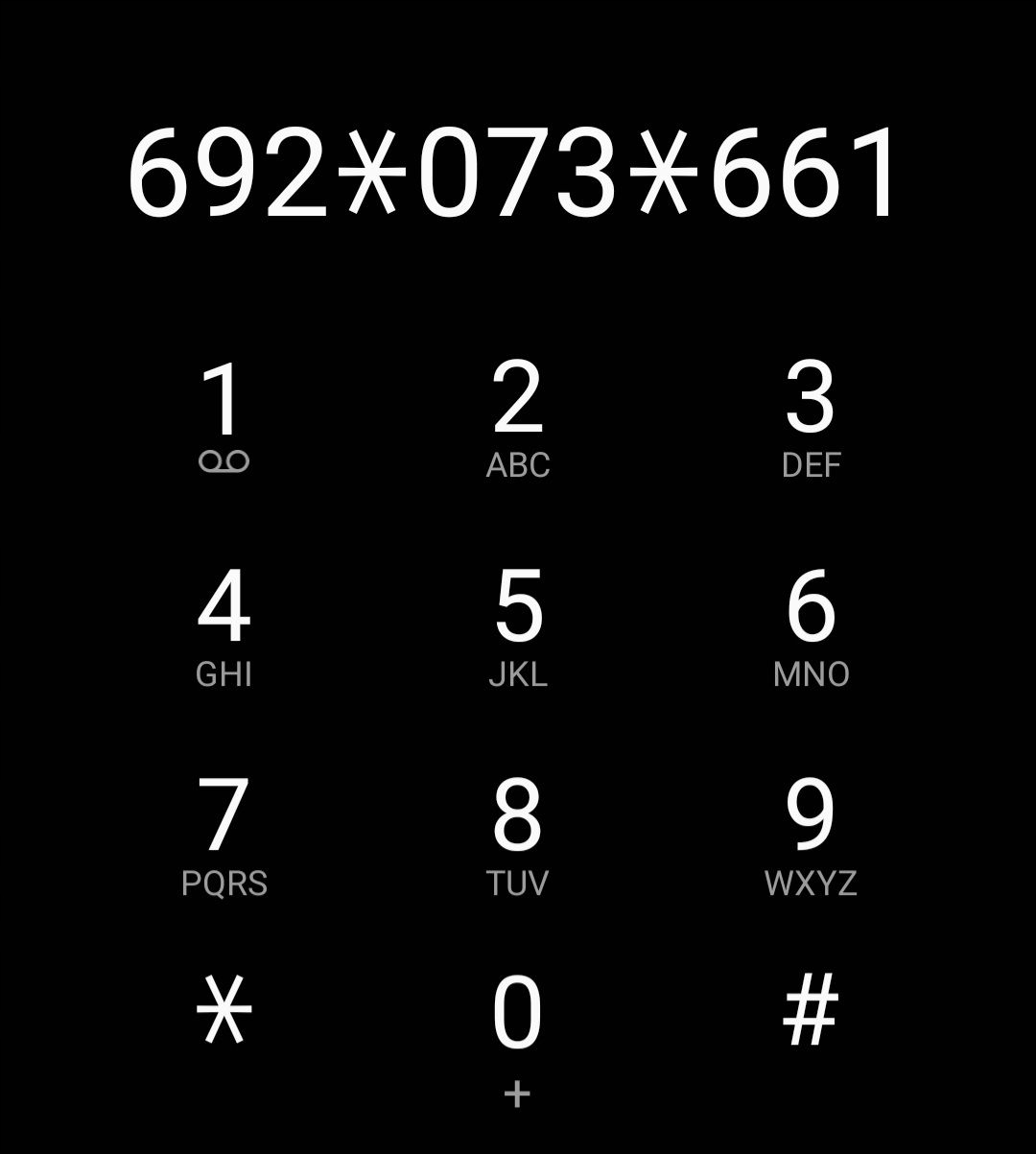Enter digit 5 JKL
1036x1154 pixels.
click(517, 625)
